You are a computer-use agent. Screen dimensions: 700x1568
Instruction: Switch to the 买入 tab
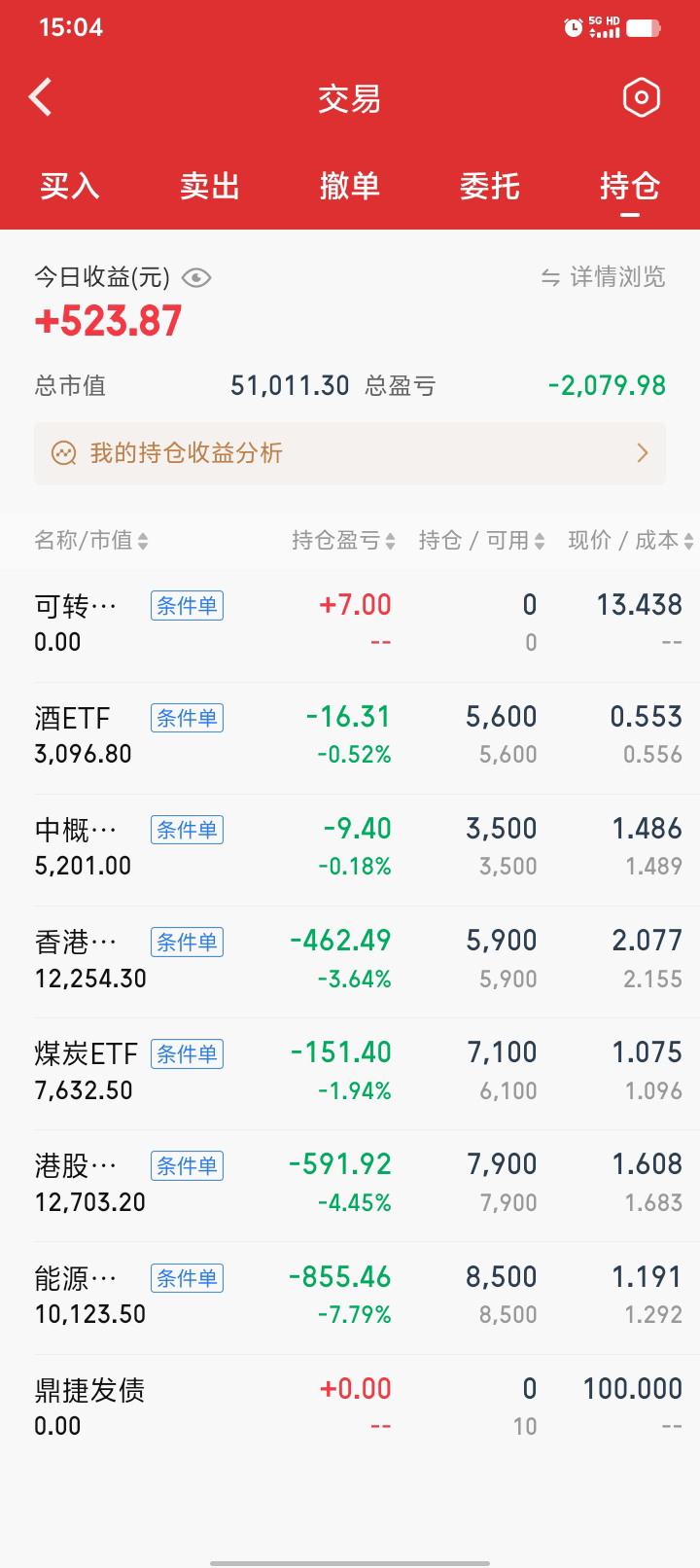(x=70, y=186)
